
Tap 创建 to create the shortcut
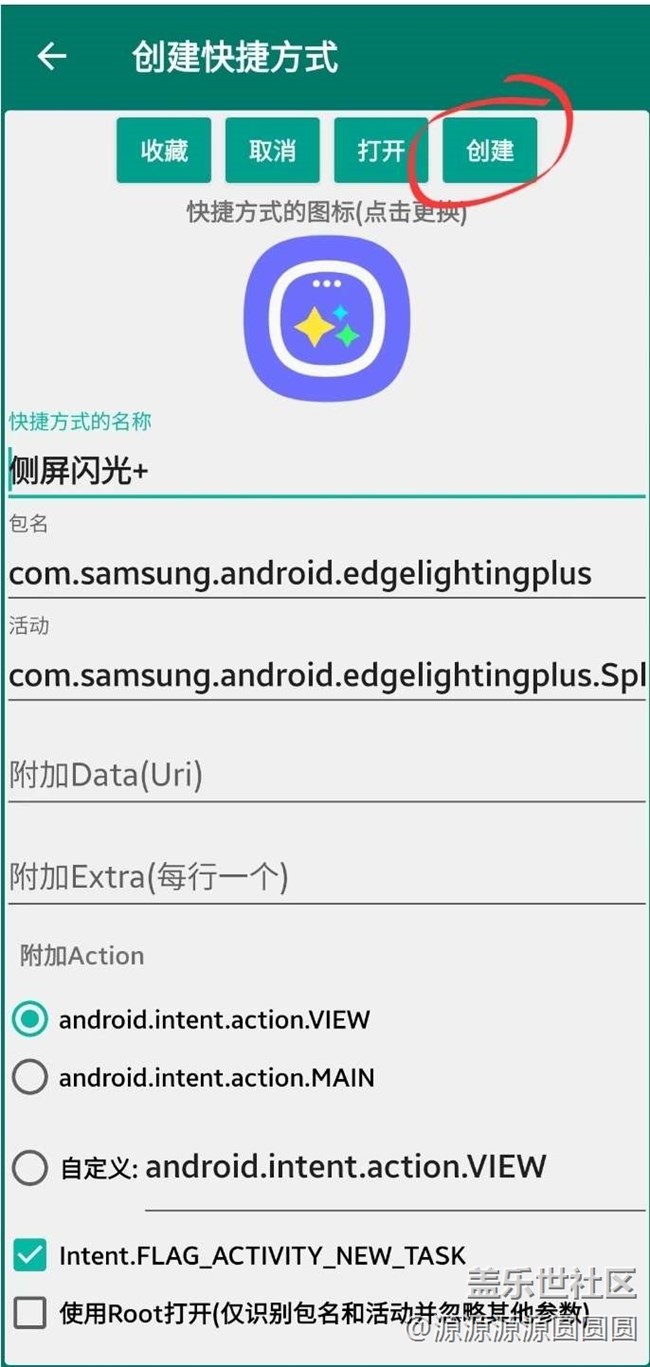click(489, 151)
